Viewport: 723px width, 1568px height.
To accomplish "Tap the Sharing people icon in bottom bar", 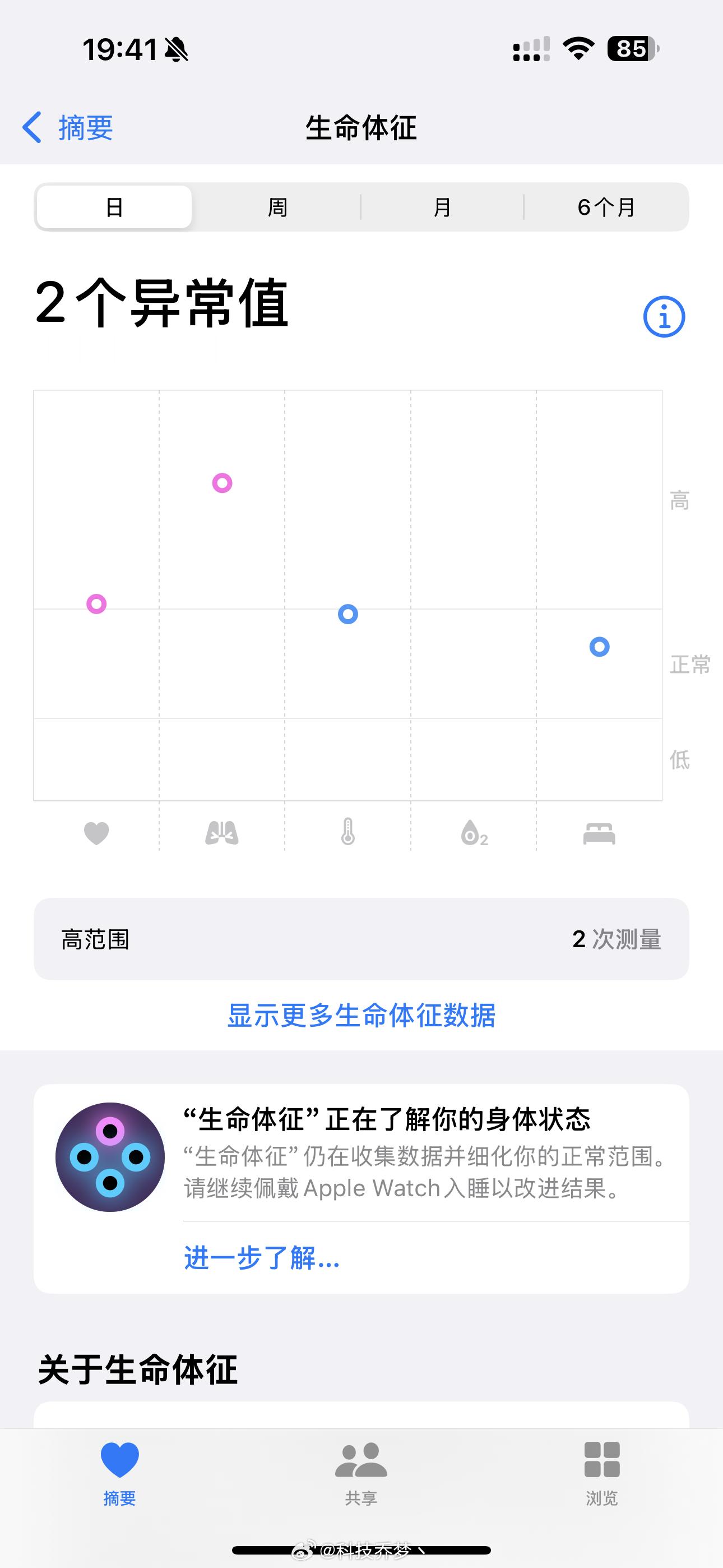I will click(x=360, y=1466).
